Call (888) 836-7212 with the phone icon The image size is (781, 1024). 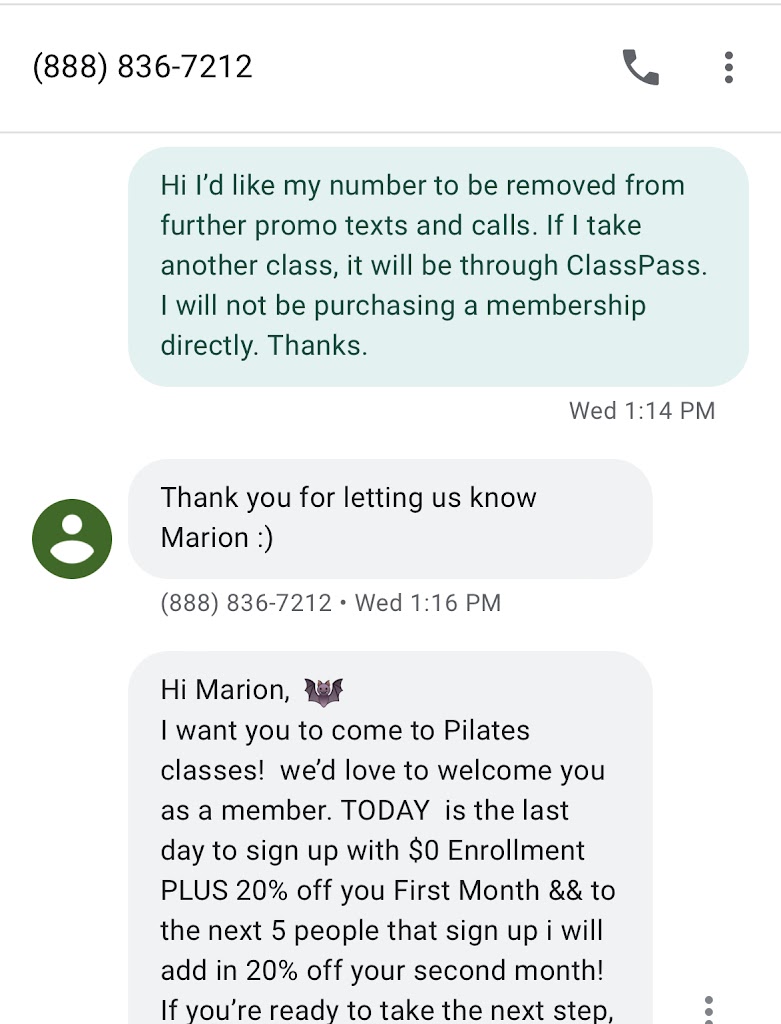(640, 67)
